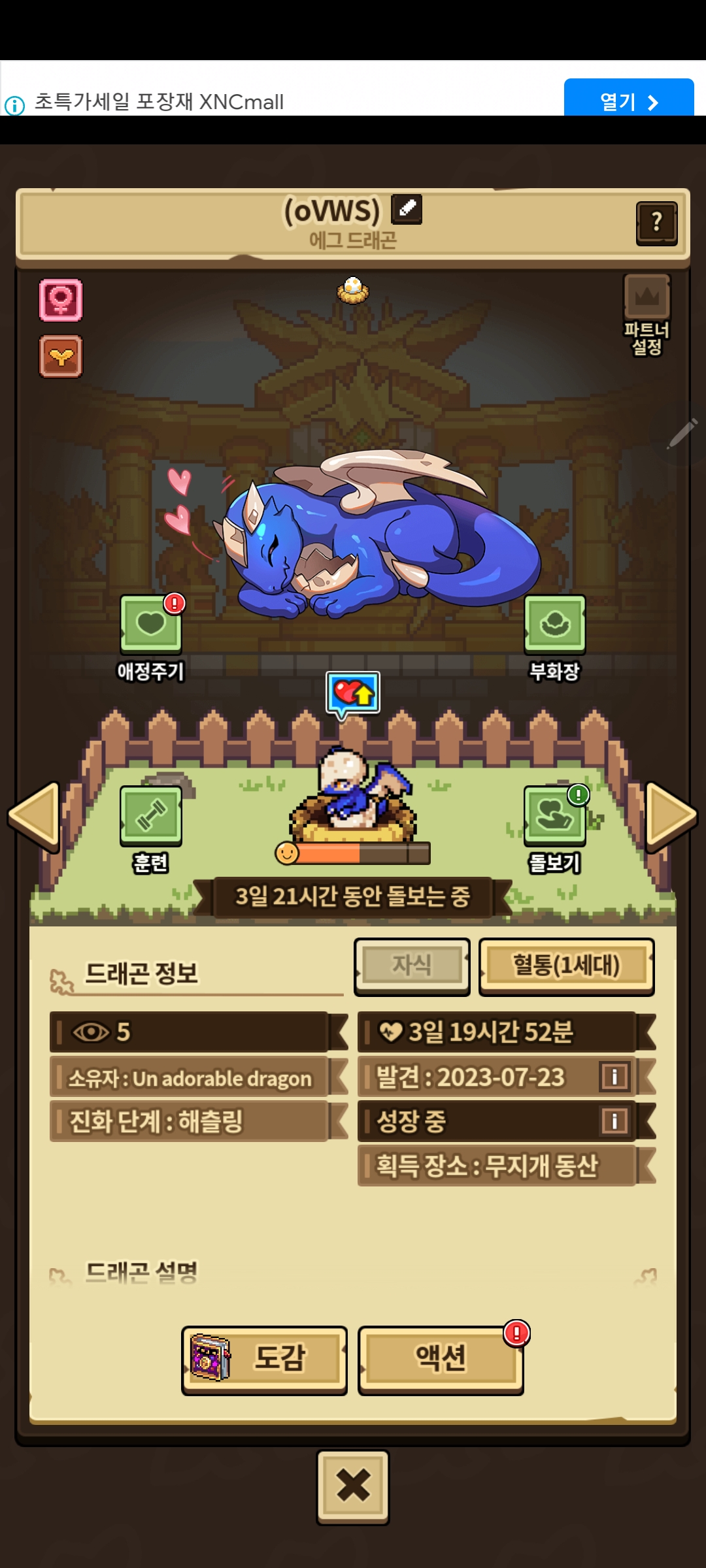Screen dimensions: 706x1568
Task: Open the 돌보기 care button
Action: tap(554, 817)
